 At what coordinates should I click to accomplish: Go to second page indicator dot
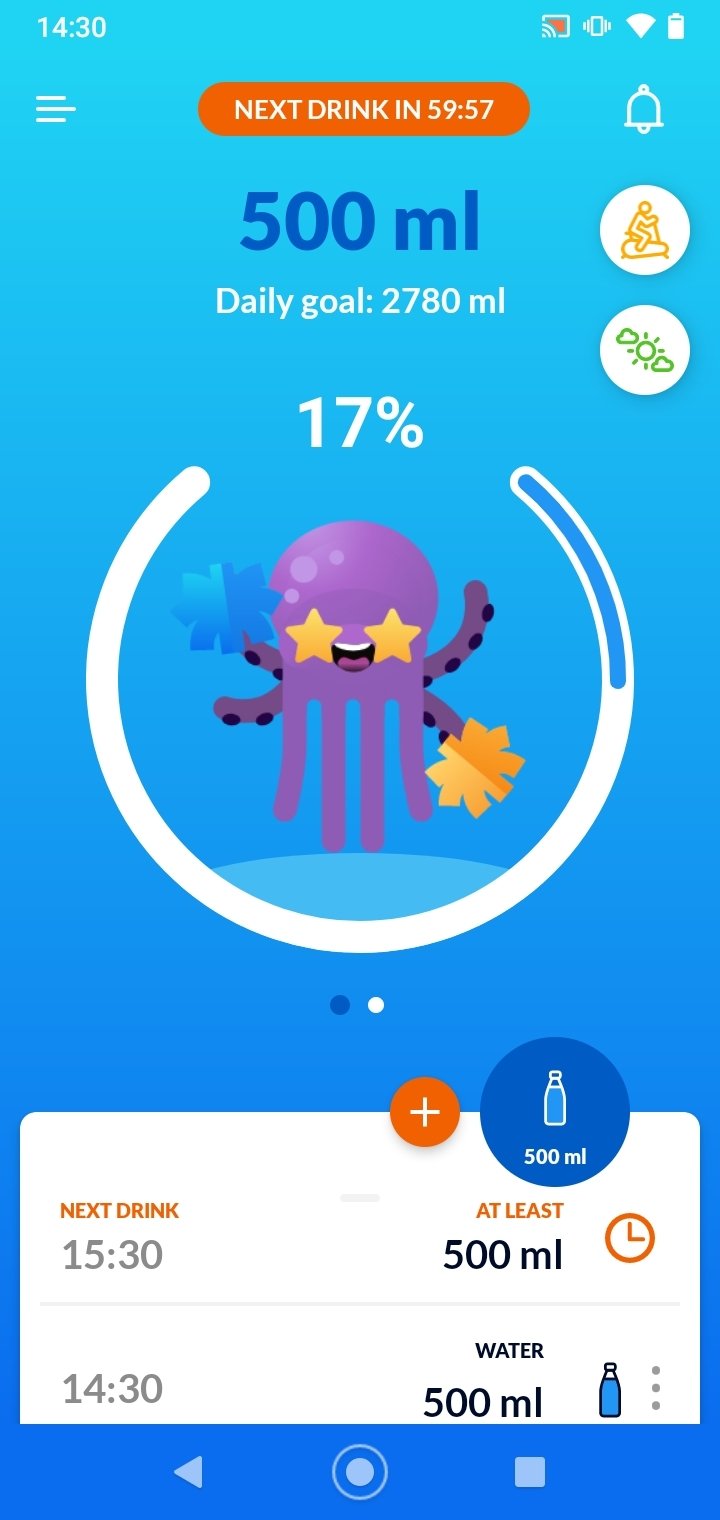tap(376, 1005)
